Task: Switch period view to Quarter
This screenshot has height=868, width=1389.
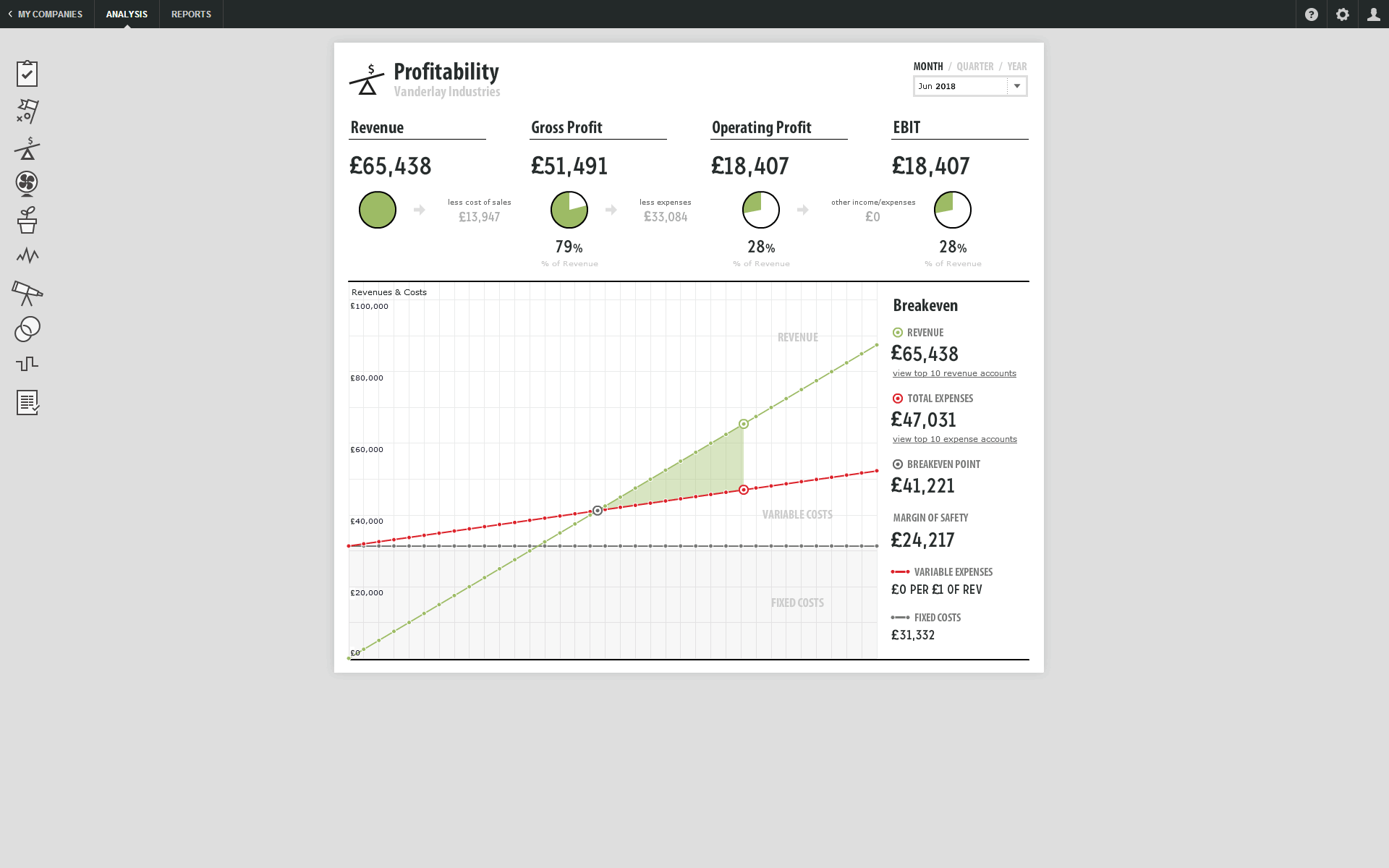Action: coord(974,67)
